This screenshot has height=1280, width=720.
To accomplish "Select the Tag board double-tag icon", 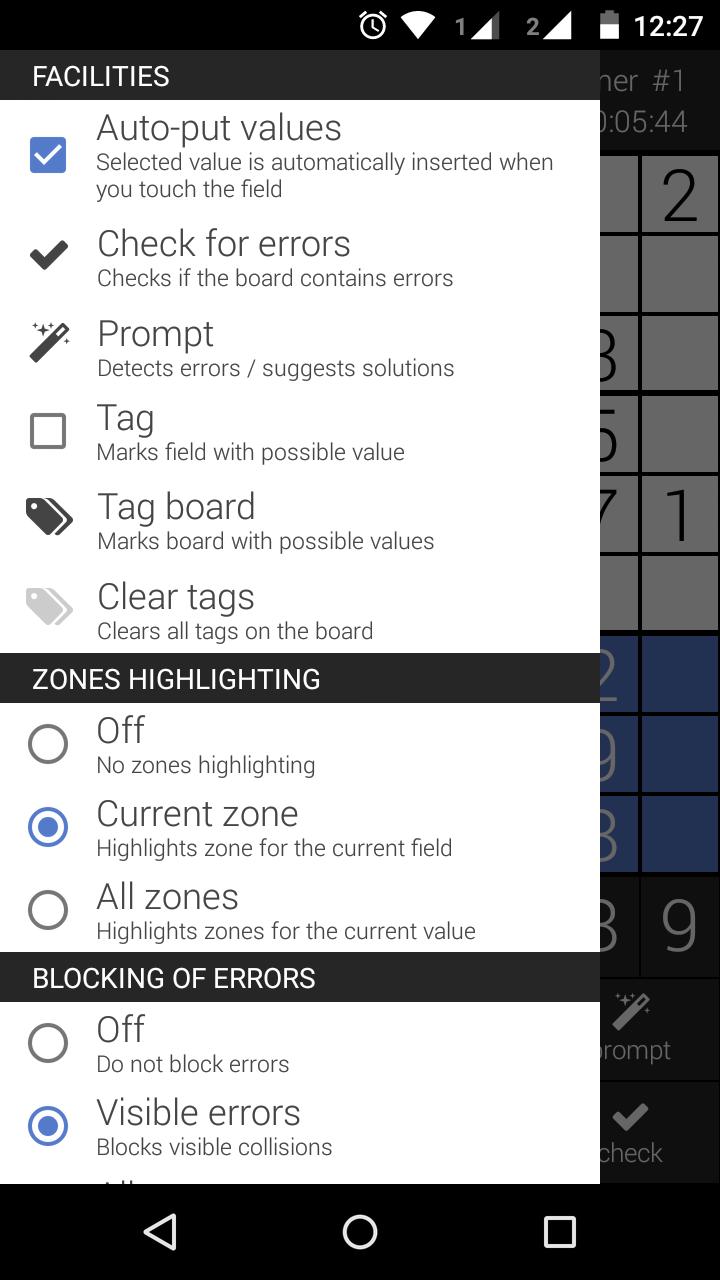I will (x=47, y=517).
